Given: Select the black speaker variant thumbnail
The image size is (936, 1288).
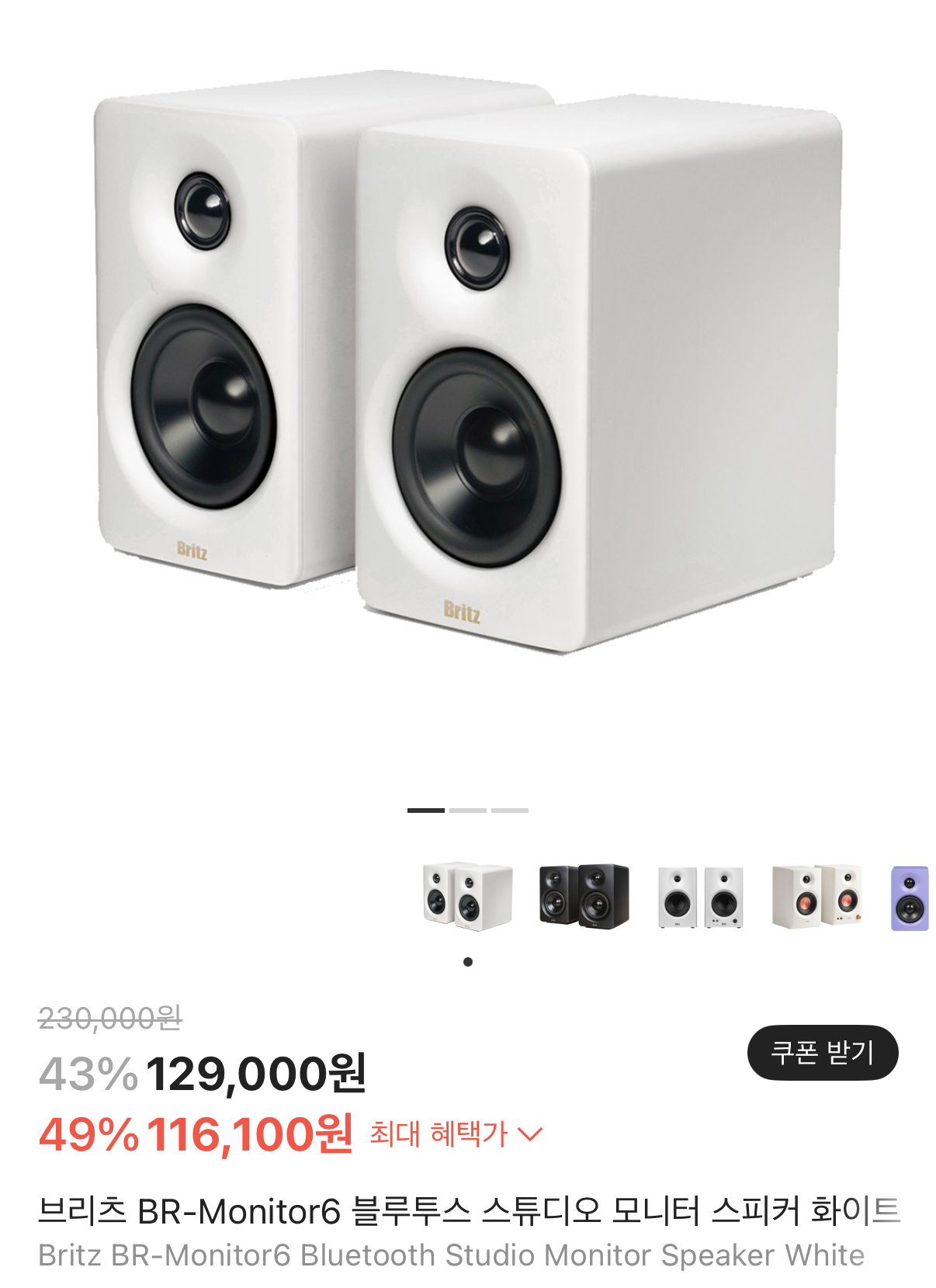Looking at the screenshot, I should tap(584, 897).
